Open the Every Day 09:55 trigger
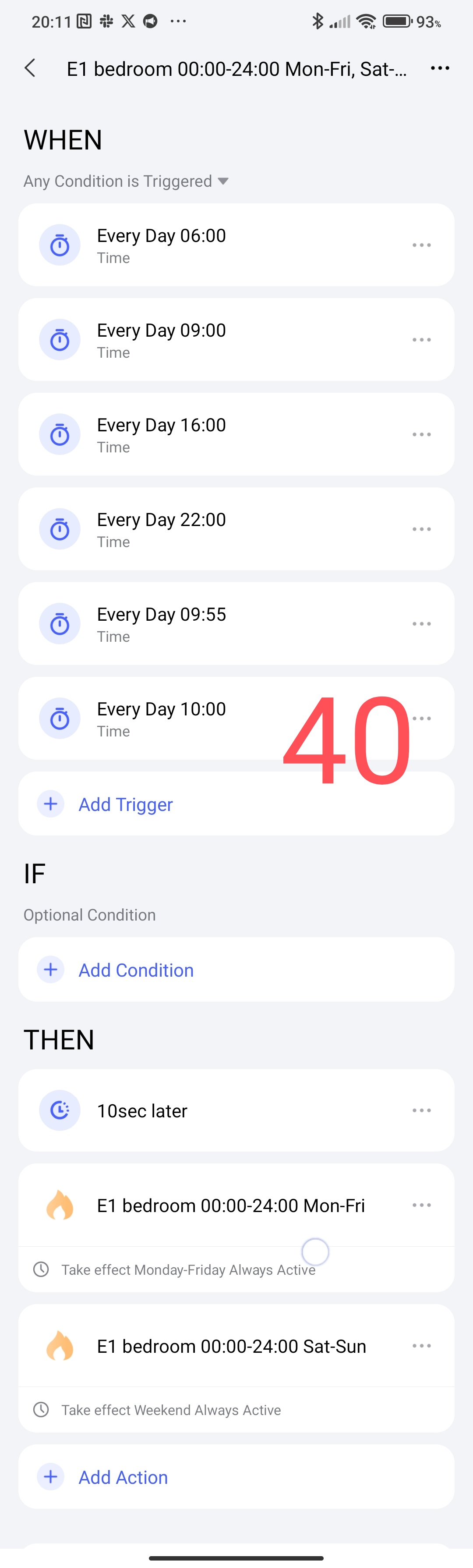Image resolution: width=473 pixels, height=1568 pixels. 182,623
